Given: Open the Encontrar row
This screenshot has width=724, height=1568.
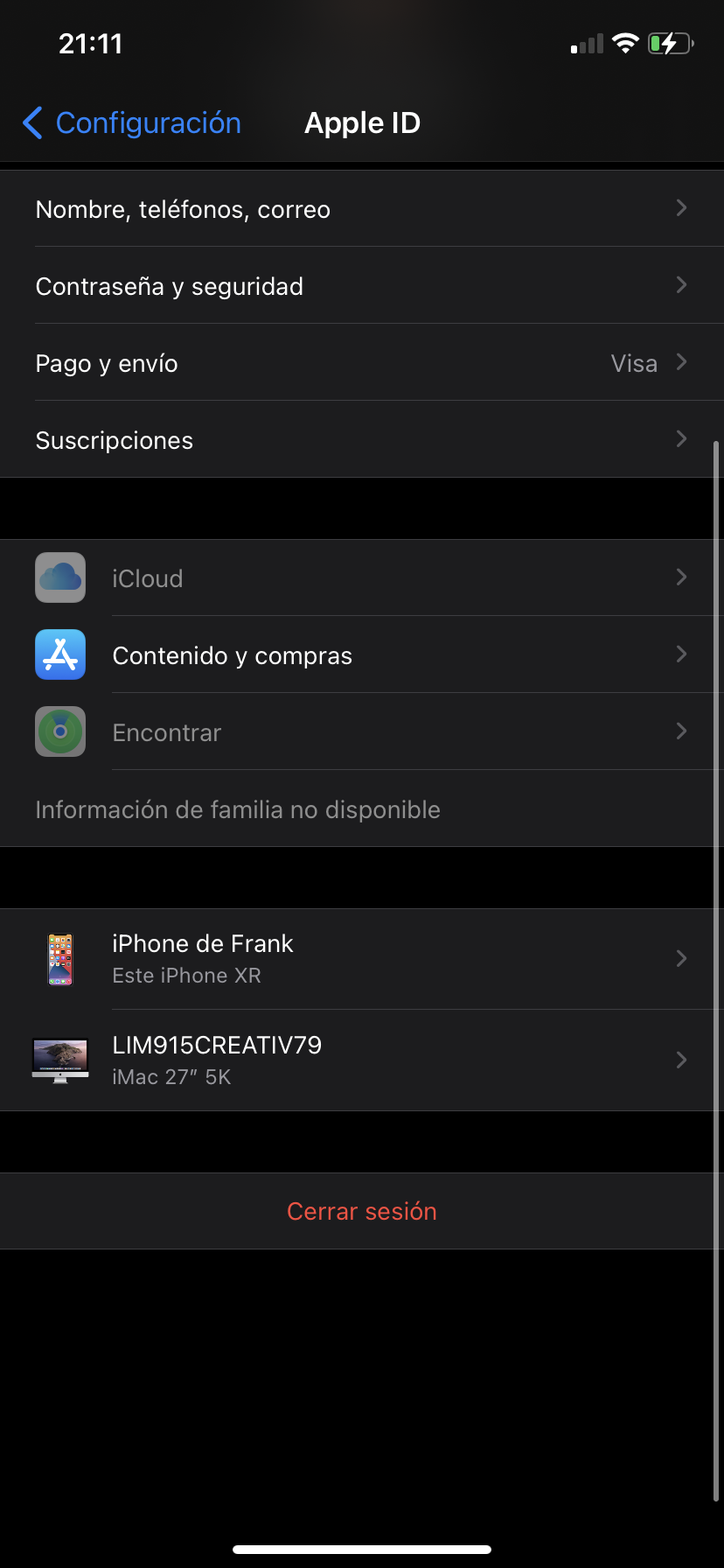Looking at the screenshot, I should pyautogui.click(x=361, y=732).
